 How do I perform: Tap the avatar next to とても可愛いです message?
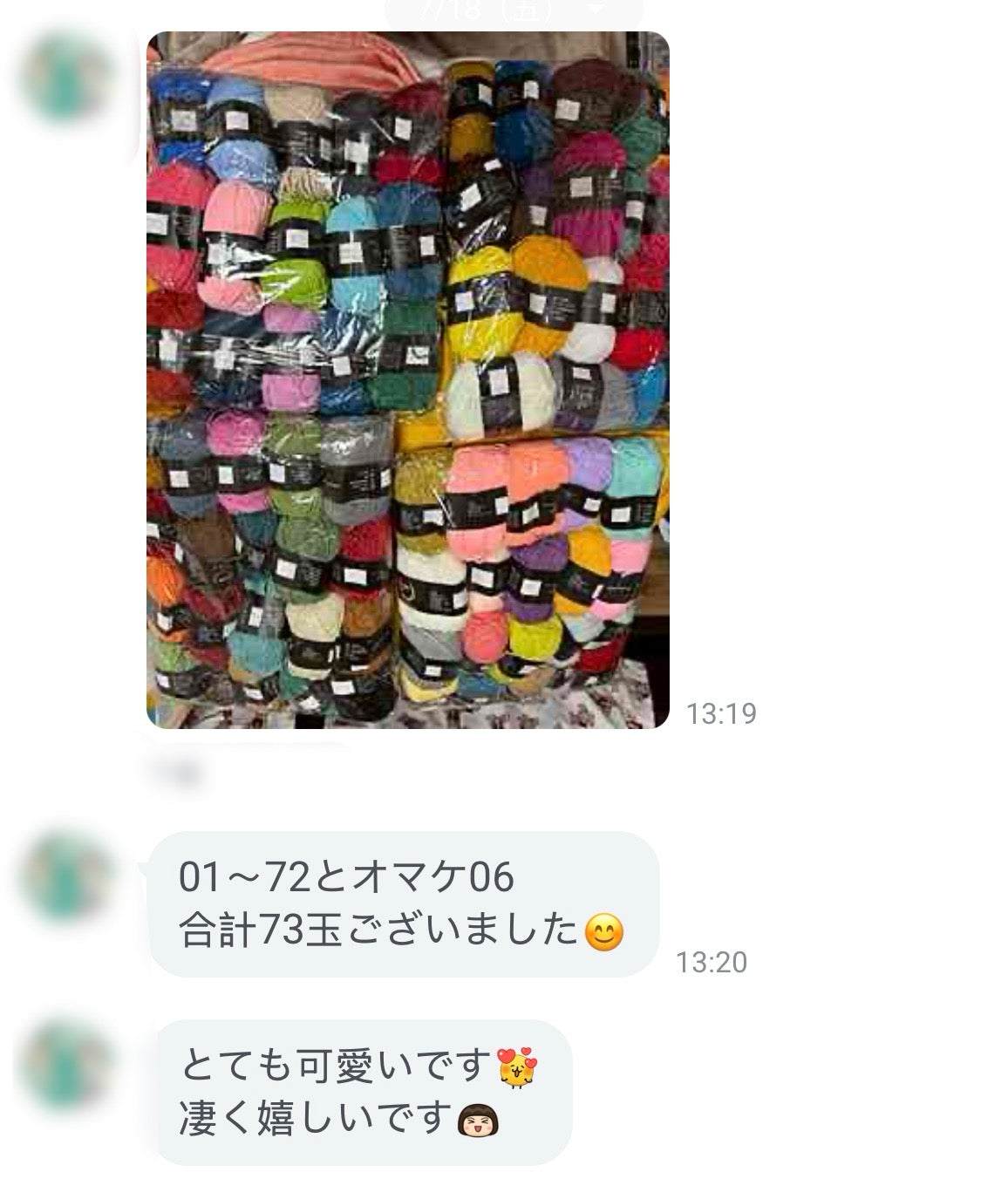tap(67, 1064)
